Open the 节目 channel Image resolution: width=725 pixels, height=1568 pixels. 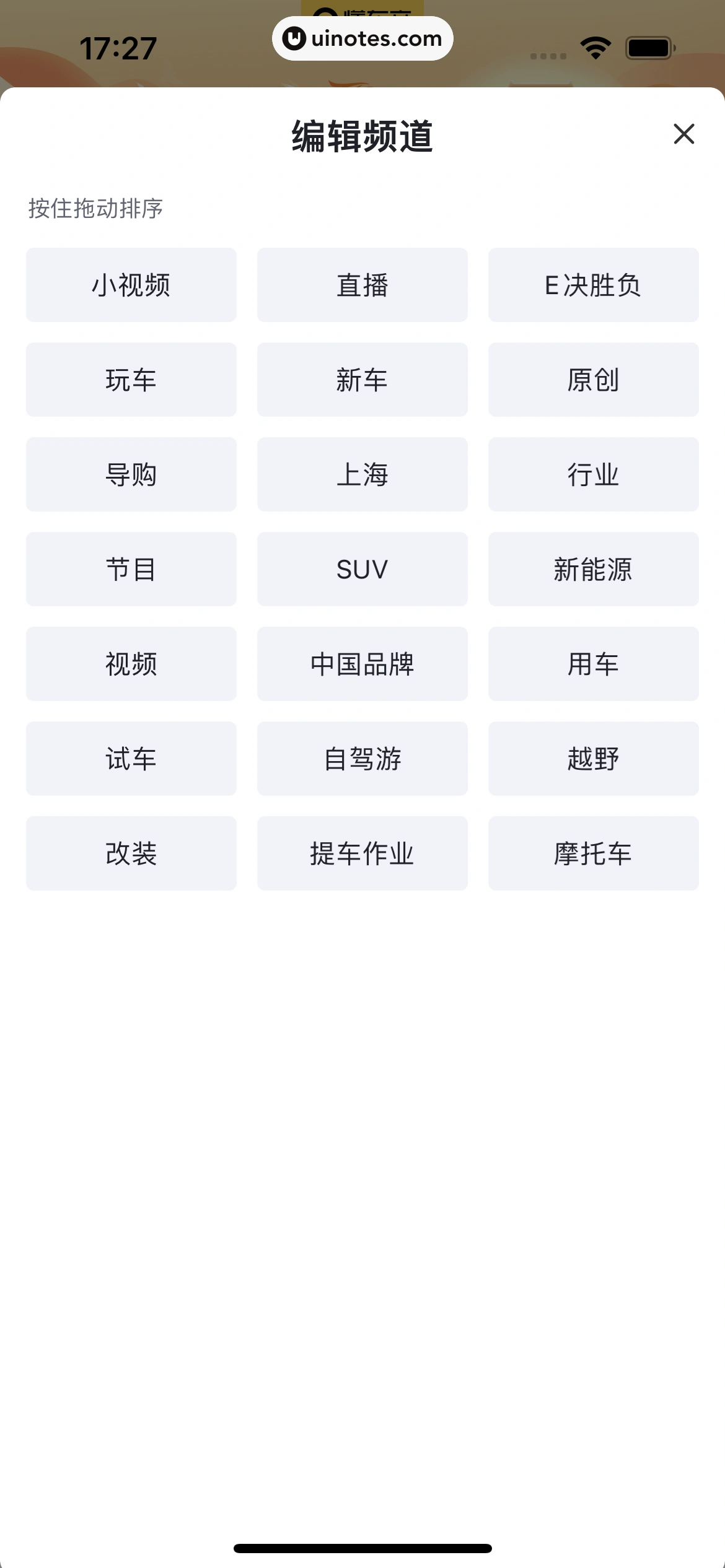[x=131, y=569]
